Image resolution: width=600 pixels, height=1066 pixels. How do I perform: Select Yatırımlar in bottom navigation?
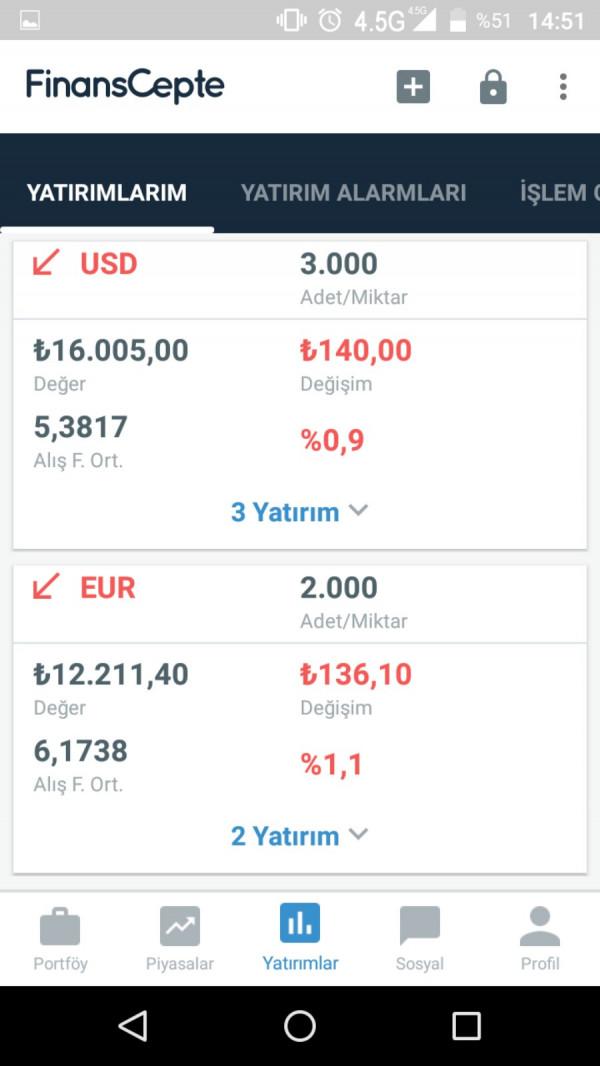[300, 940]
